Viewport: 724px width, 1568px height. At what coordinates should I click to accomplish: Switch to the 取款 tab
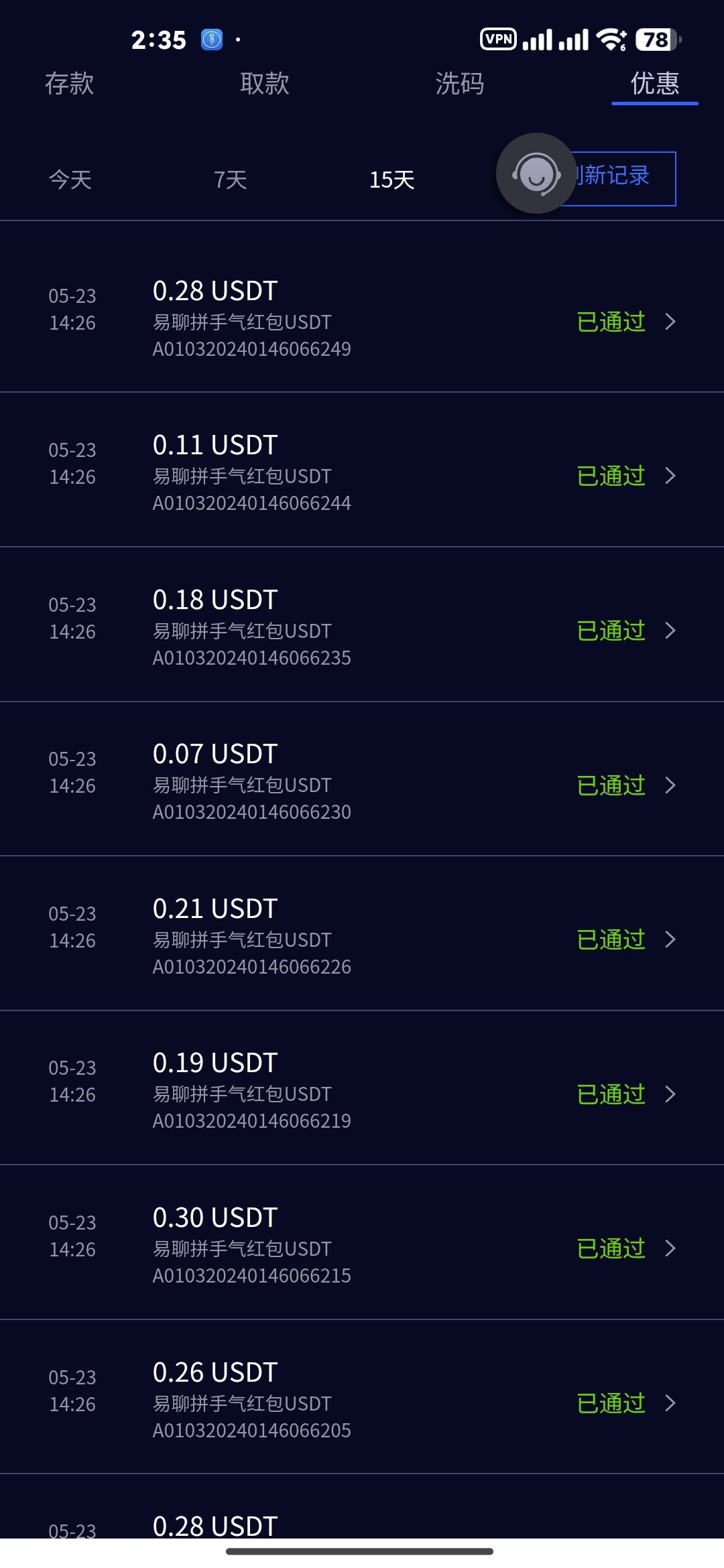(x=265, y=84)
